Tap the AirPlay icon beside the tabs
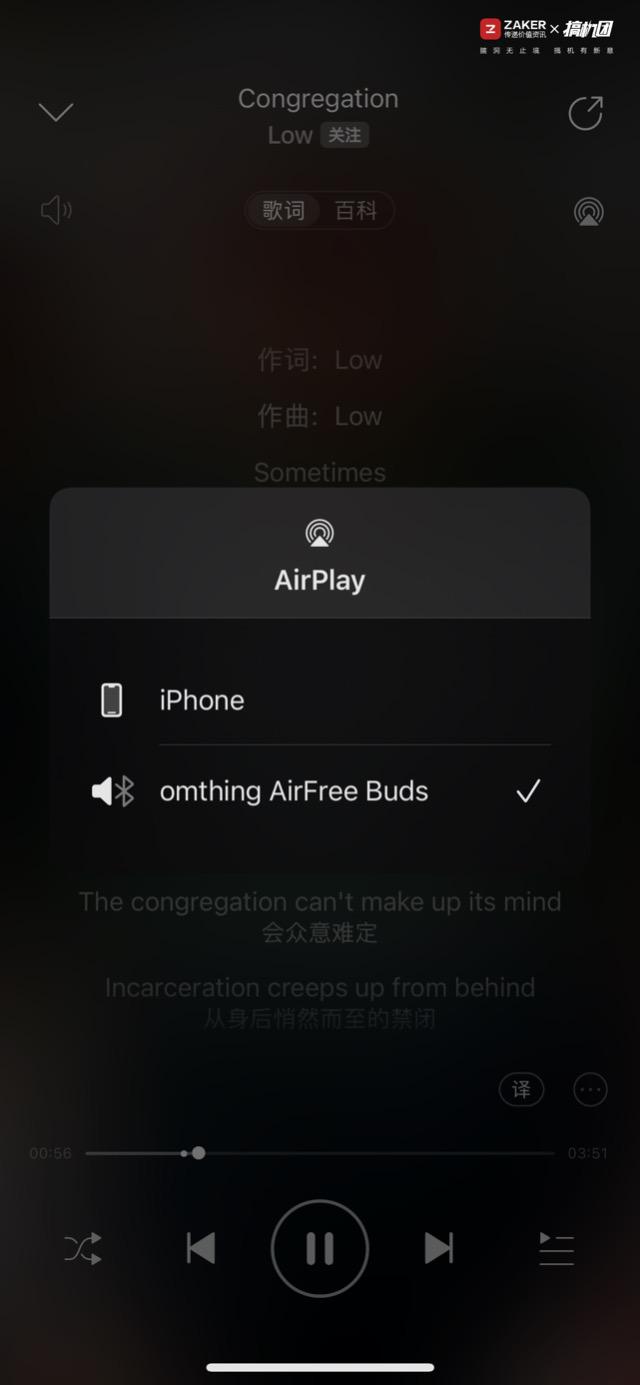Screen dimensions: 640x1385 [x=589, y=211]
